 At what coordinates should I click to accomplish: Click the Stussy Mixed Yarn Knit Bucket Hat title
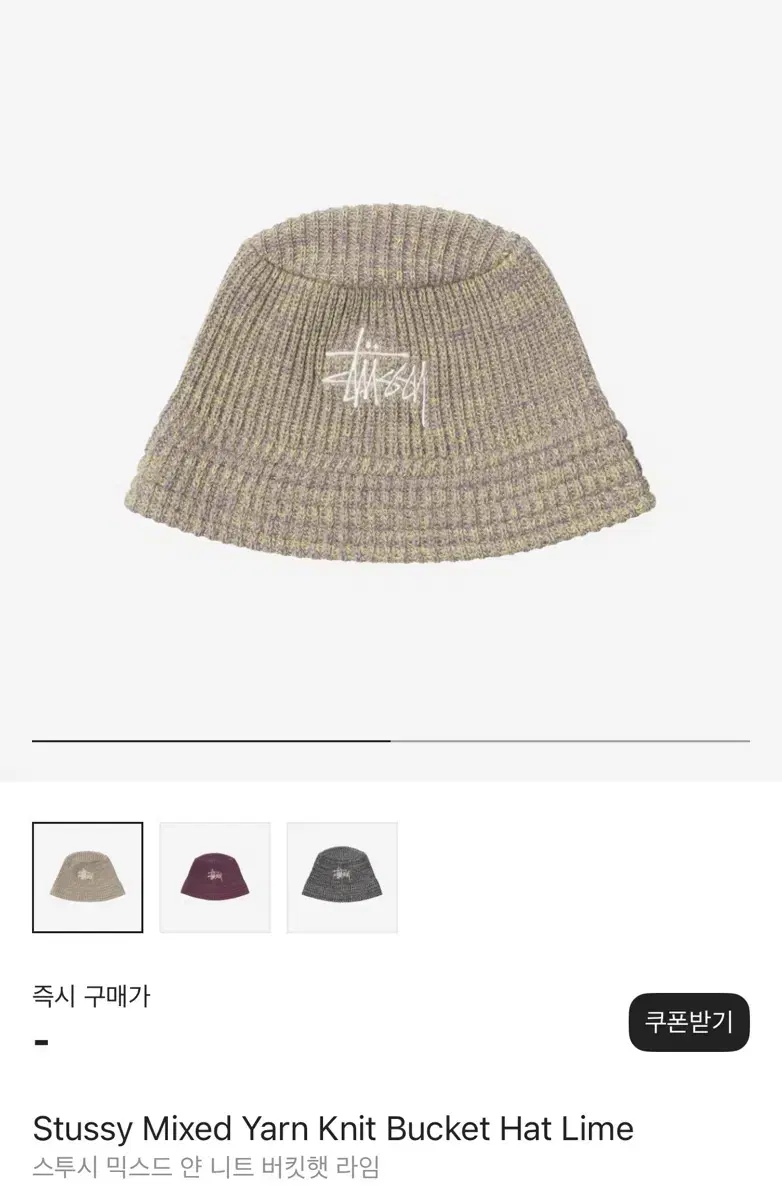pyautogui.click(x=333, y=1128)
